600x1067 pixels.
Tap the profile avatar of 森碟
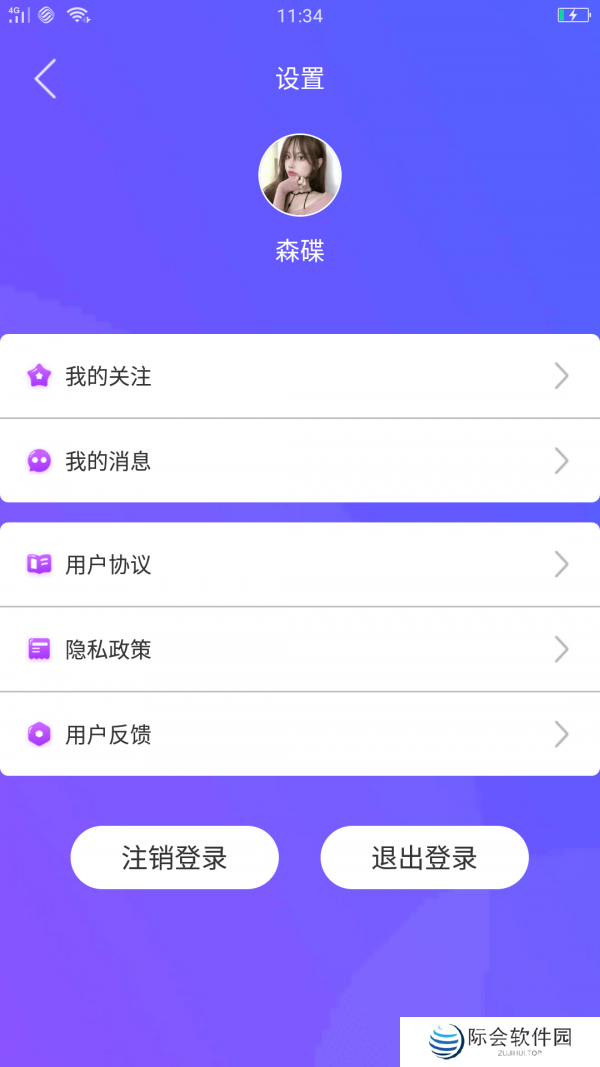coord(300,175)
